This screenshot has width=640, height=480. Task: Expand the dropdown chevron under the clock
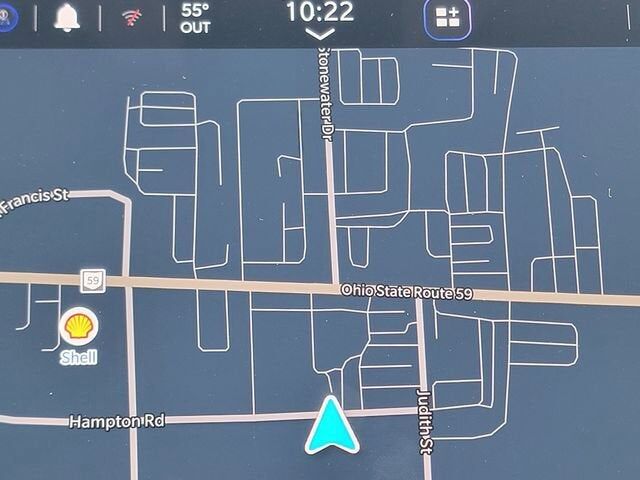pos(320,34)
